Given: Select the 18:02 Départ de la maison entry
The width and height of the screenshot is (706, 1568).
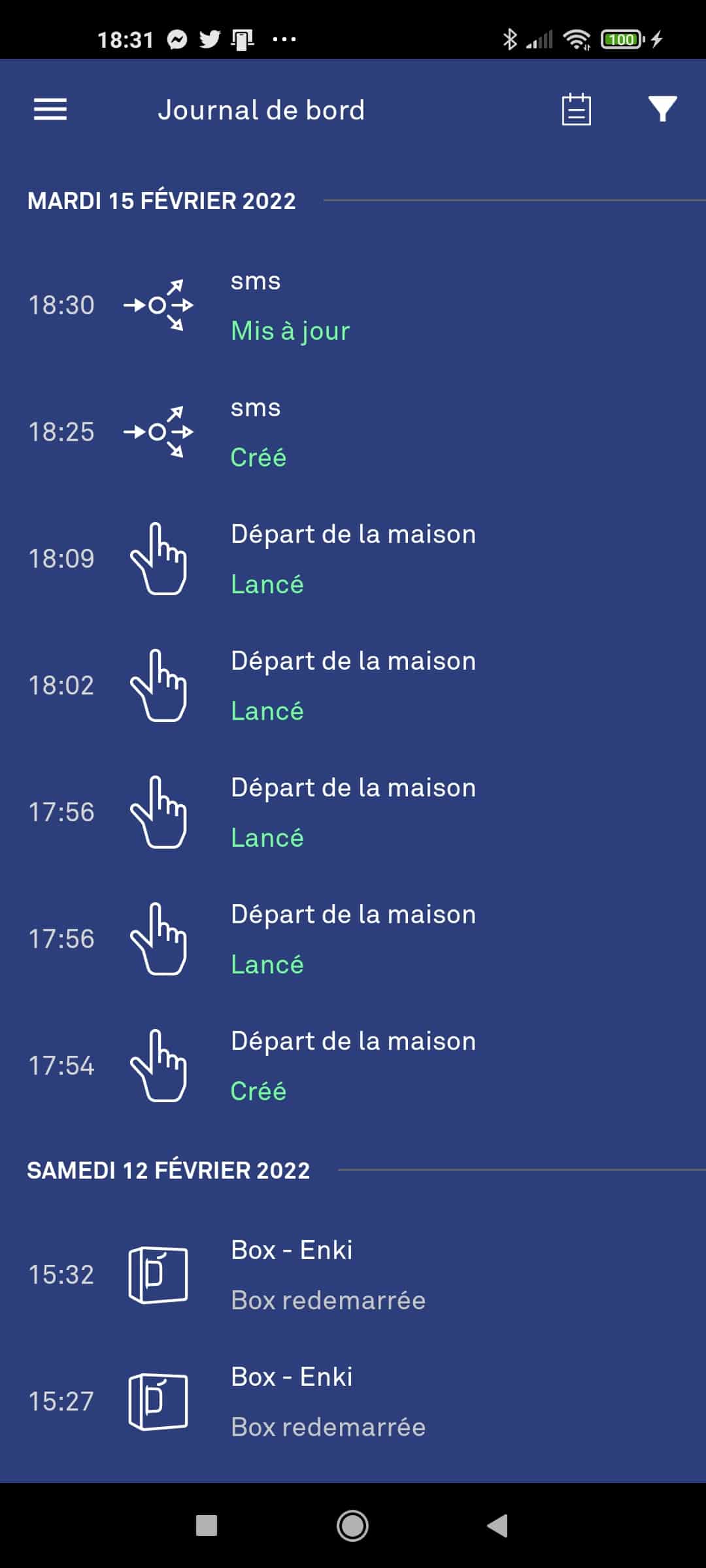Looking at the screenshot, I should pos(353,686).
